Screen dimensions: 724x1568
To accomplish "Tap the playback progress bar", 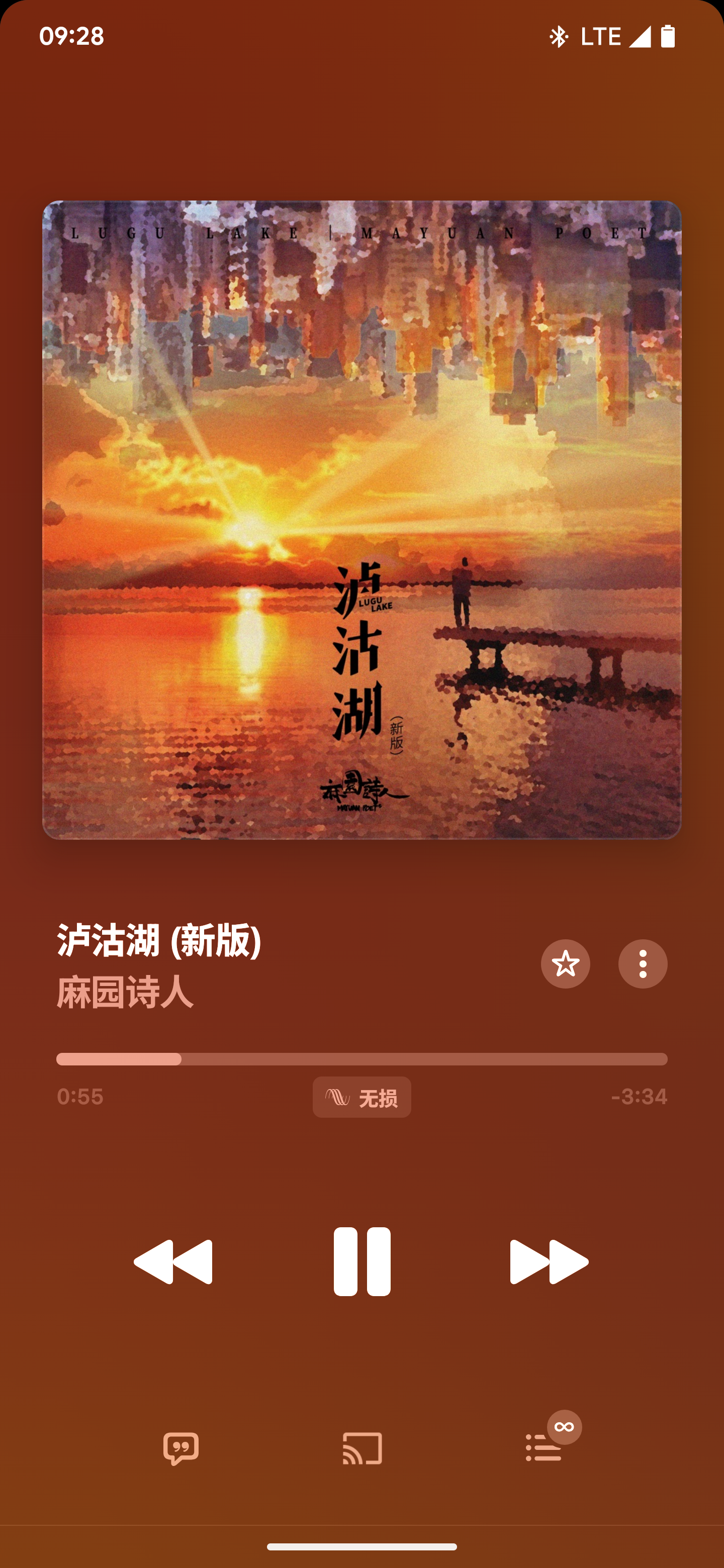I will pyautogui.click(x=361, y=1059).
